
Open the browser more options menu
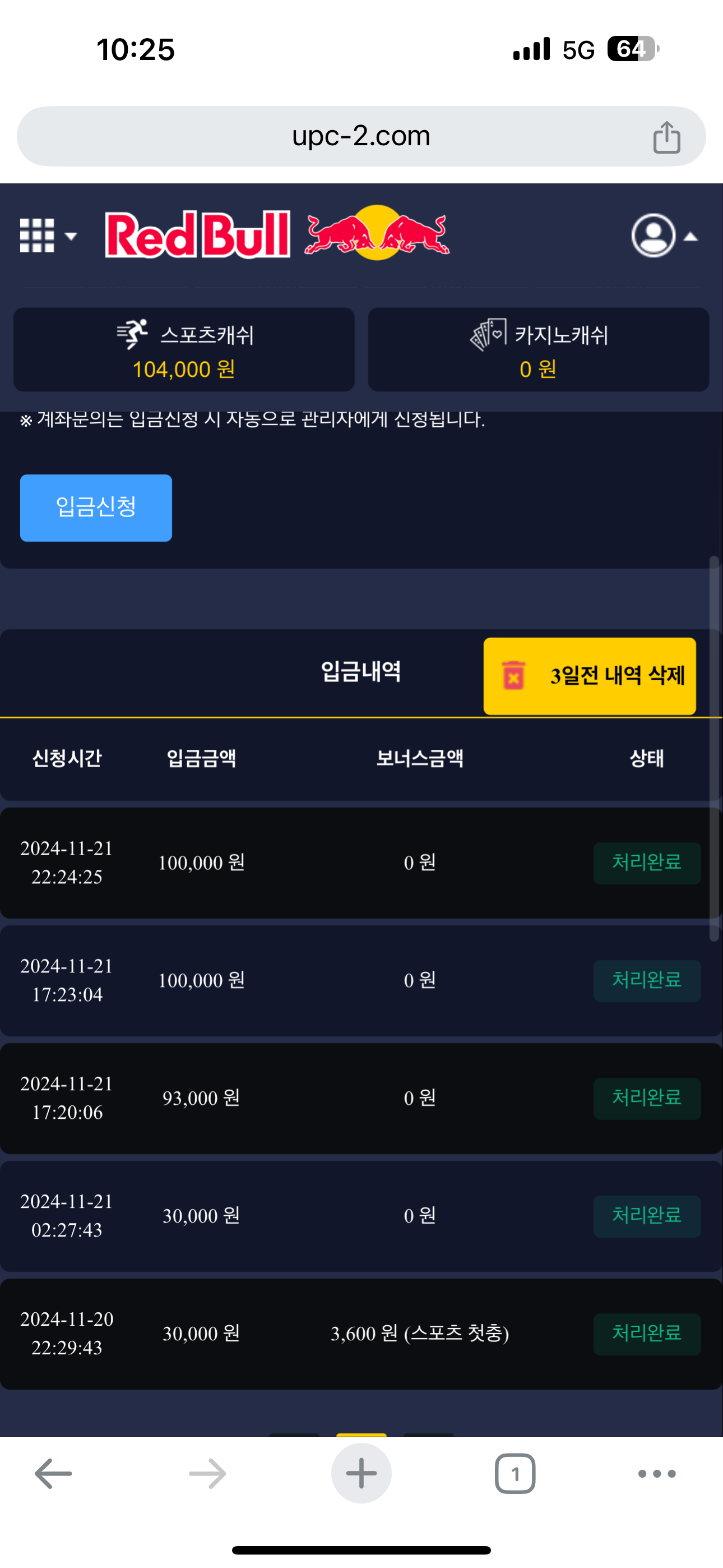657,1474
